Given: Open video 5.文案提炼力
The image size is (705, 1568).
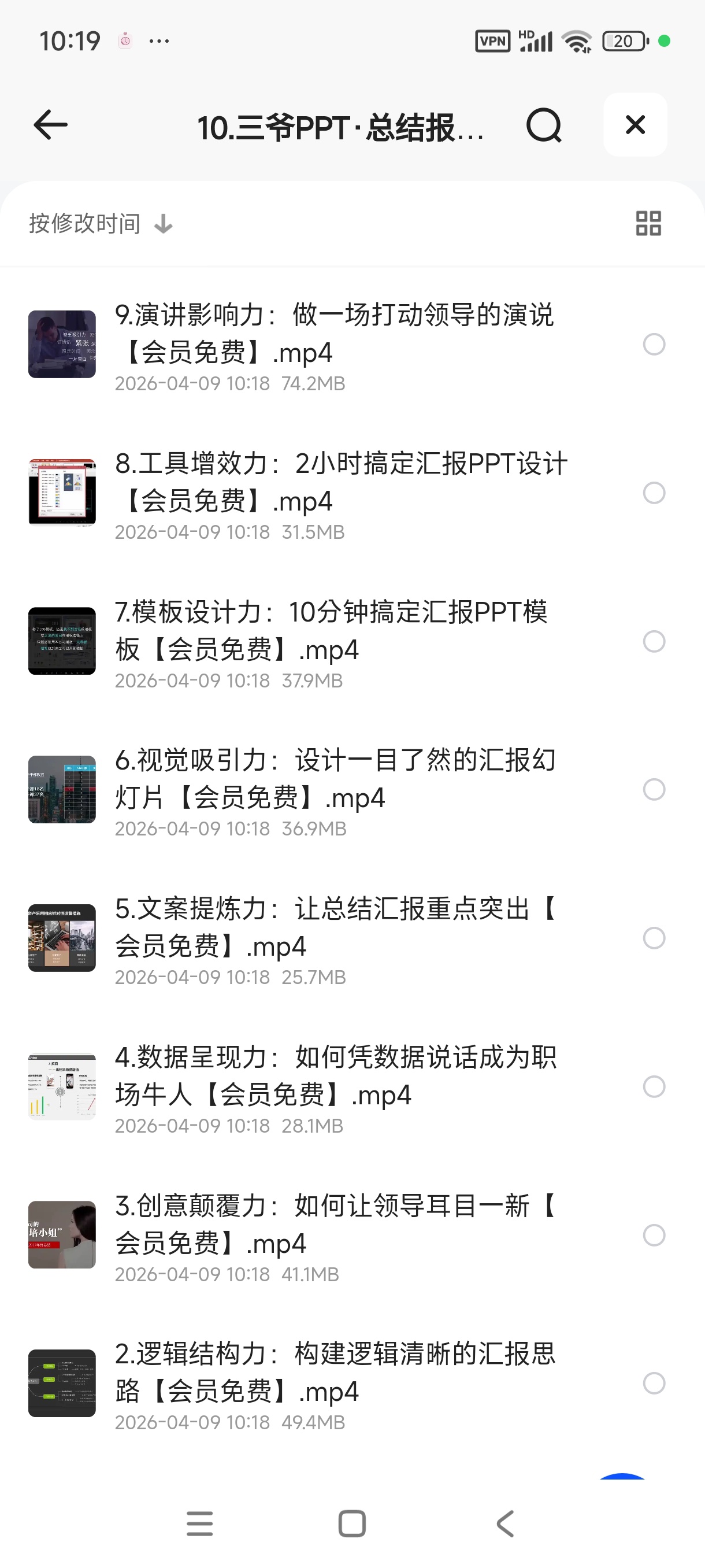Looking at the screenshot, I should (x=335, y=927).
